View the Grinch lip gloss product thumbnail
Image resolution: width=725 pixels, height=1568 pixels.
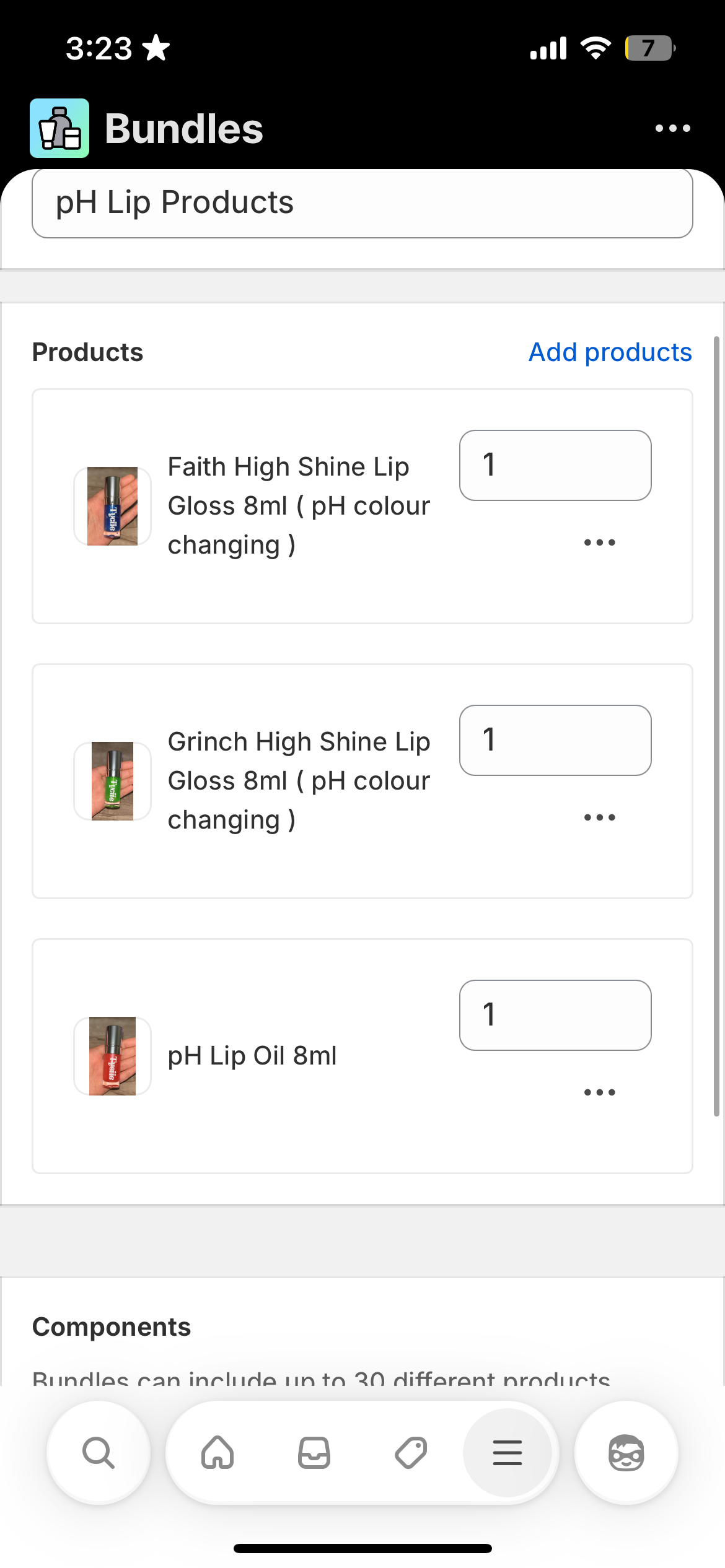pyautogui.click(x=112, y=780)
